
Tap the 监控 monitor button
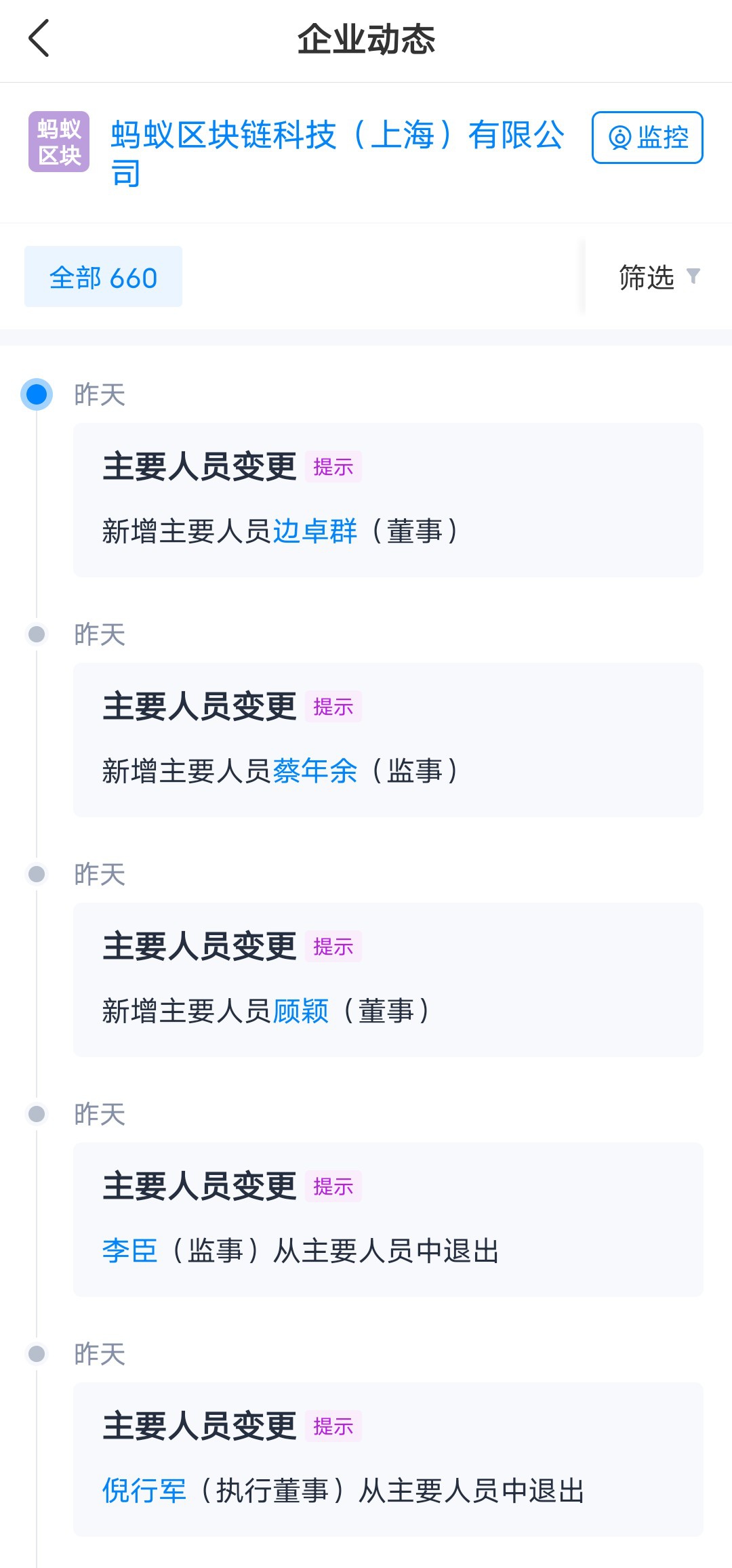pyautogui.click(x=647, y=138)
